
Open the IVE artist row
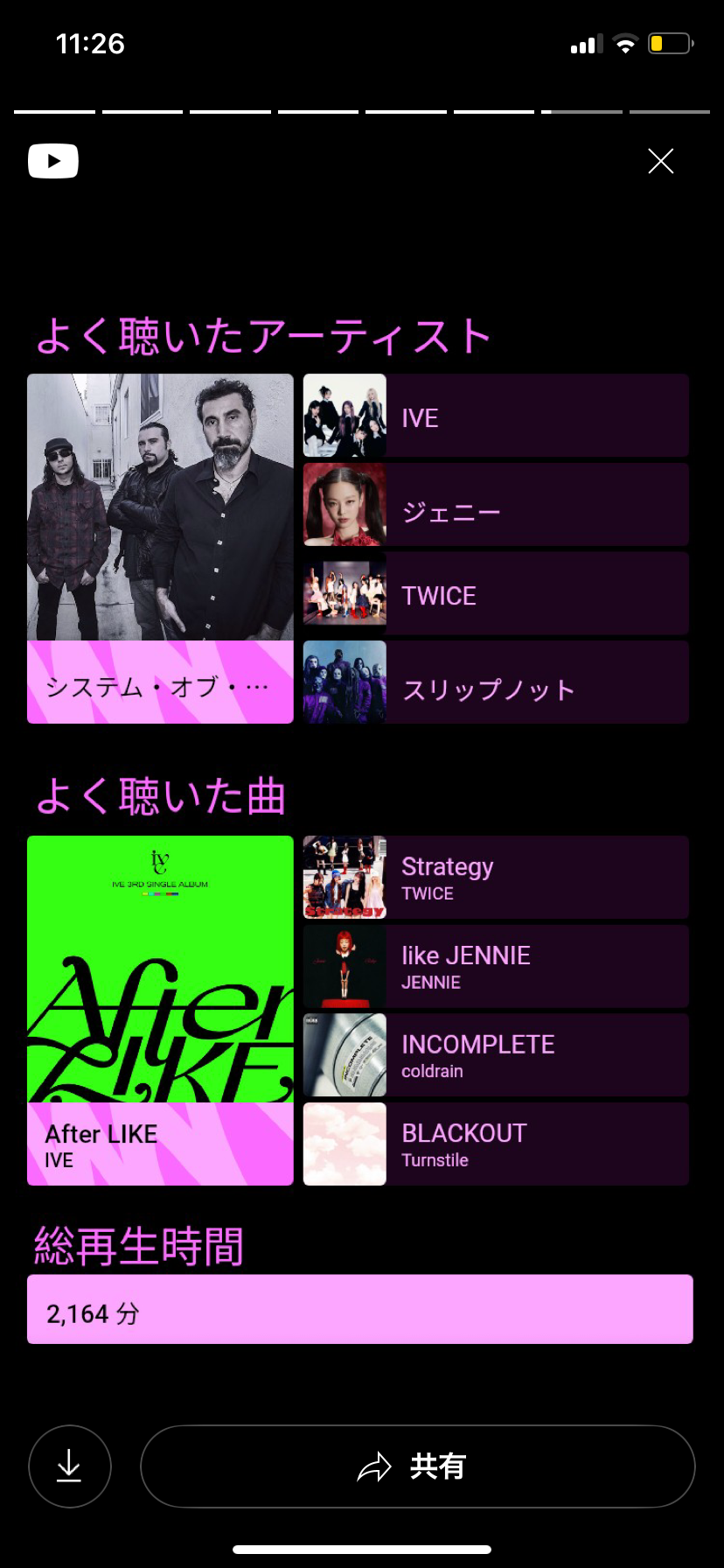coord(495,416)
